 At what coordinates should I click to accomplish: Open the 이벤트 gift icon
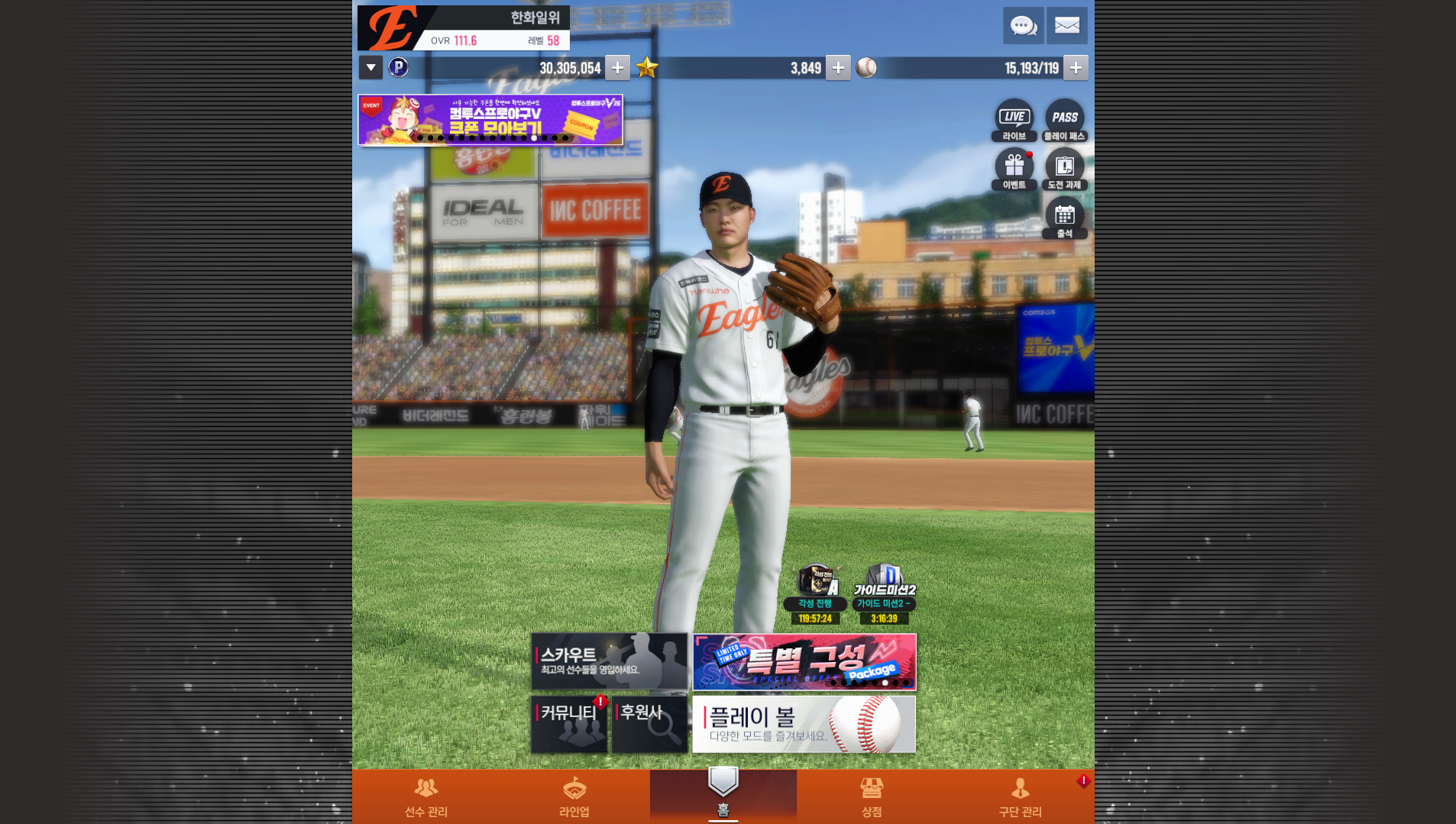tap(1014, 170)
